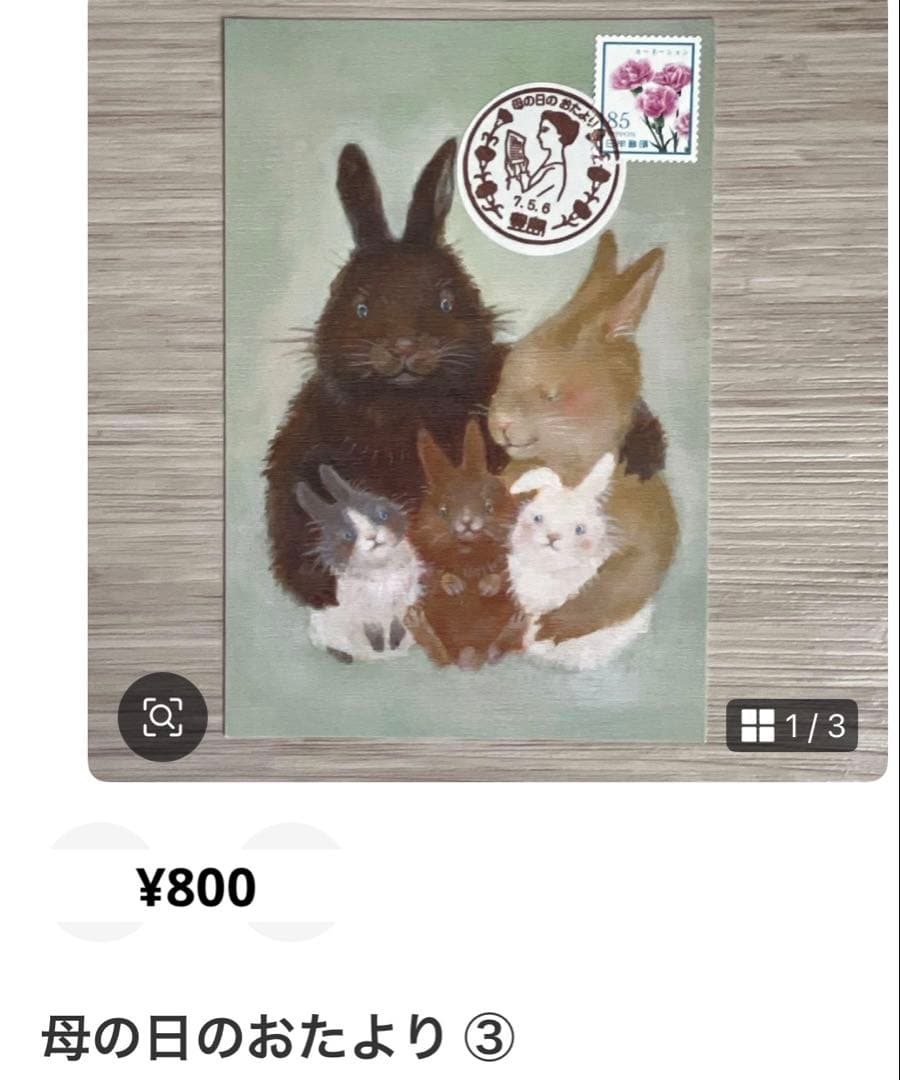Open the 1/3 image gallery grid
The width and height of the screenshot is (900, 1080).
click(792, 726)
